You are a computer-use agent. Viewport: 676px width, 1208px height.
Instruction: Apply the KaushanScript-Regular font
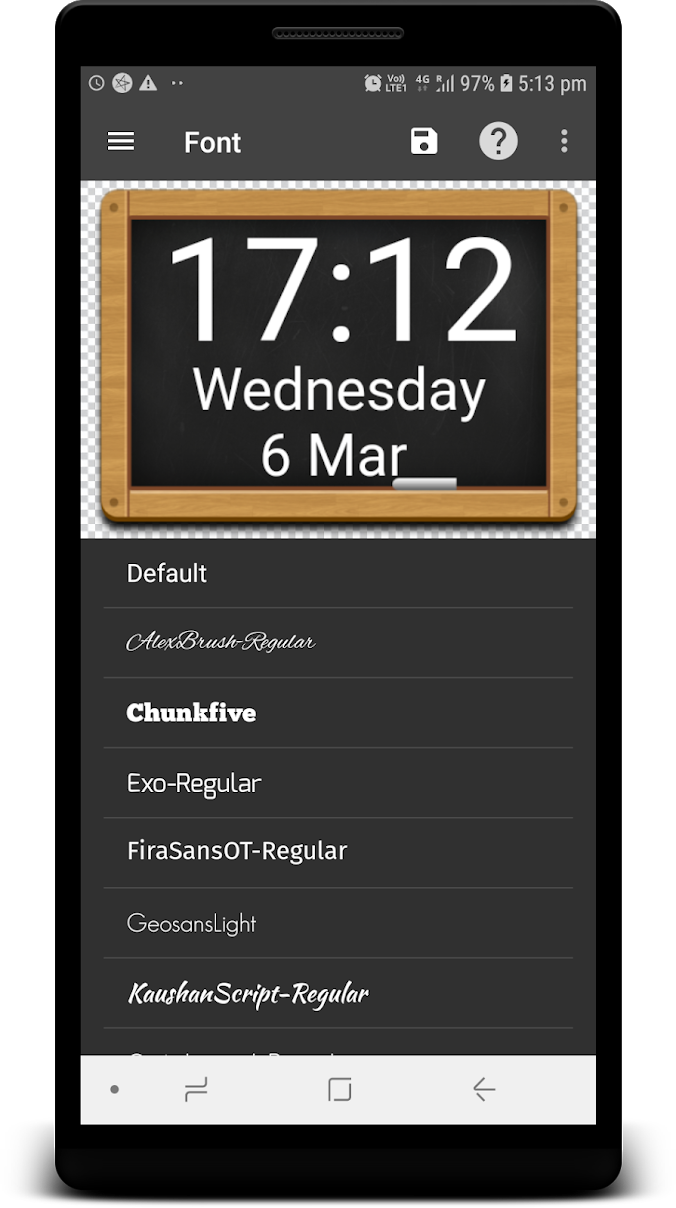[x=338, y=993]
